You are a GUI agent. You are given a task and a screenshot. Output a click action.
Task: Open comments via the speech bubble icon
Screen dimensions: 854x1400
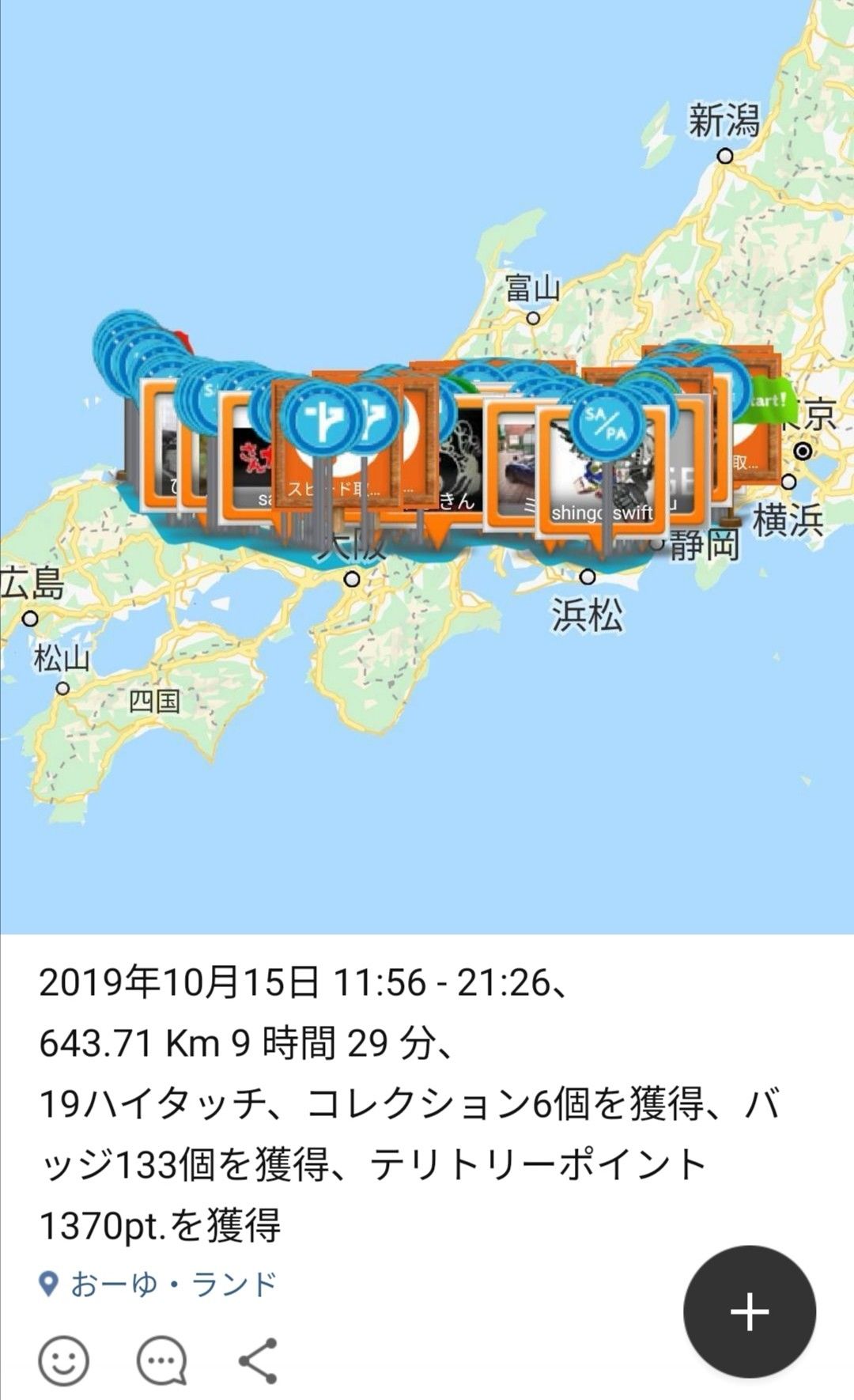(161, 1360)
